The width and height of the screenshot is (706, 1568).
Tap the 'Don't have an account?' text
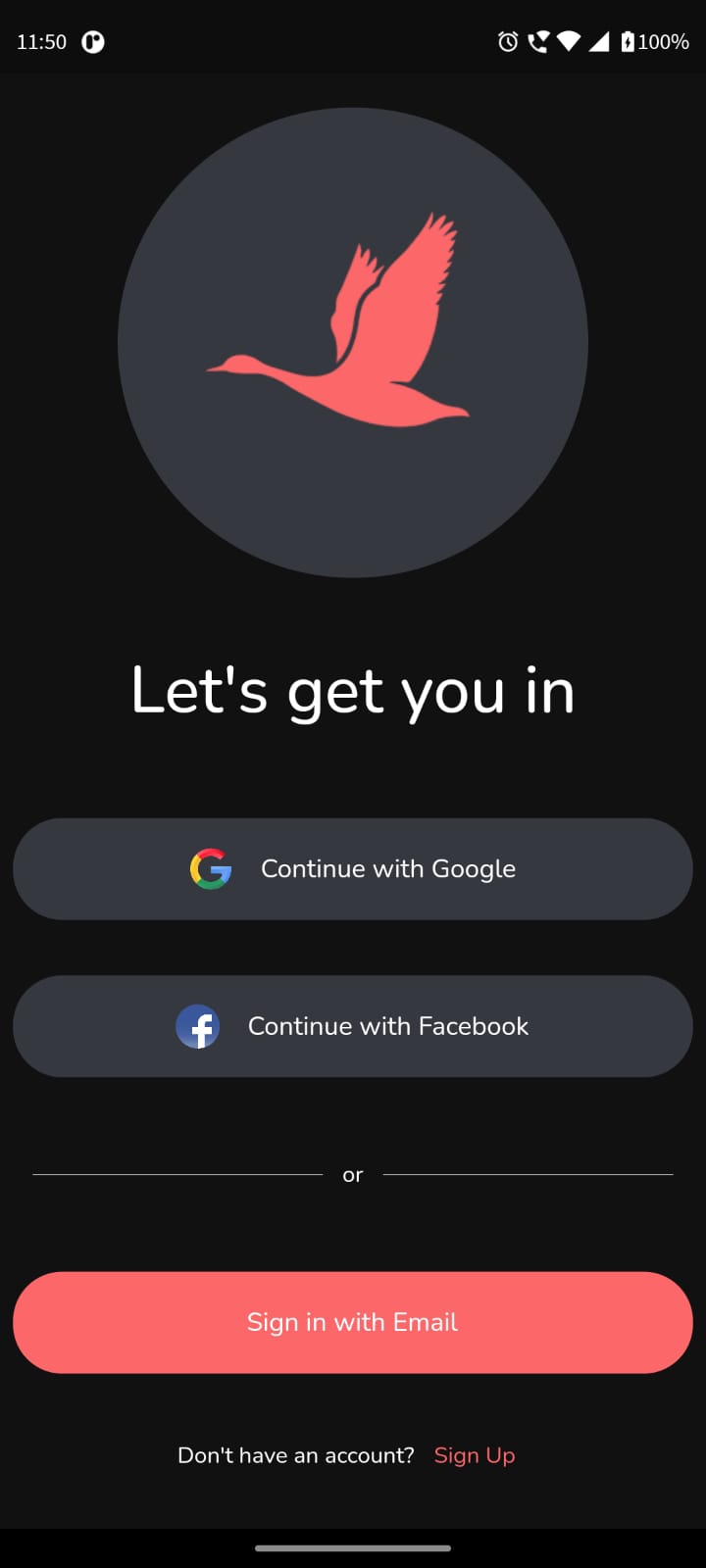[295, 1455]
